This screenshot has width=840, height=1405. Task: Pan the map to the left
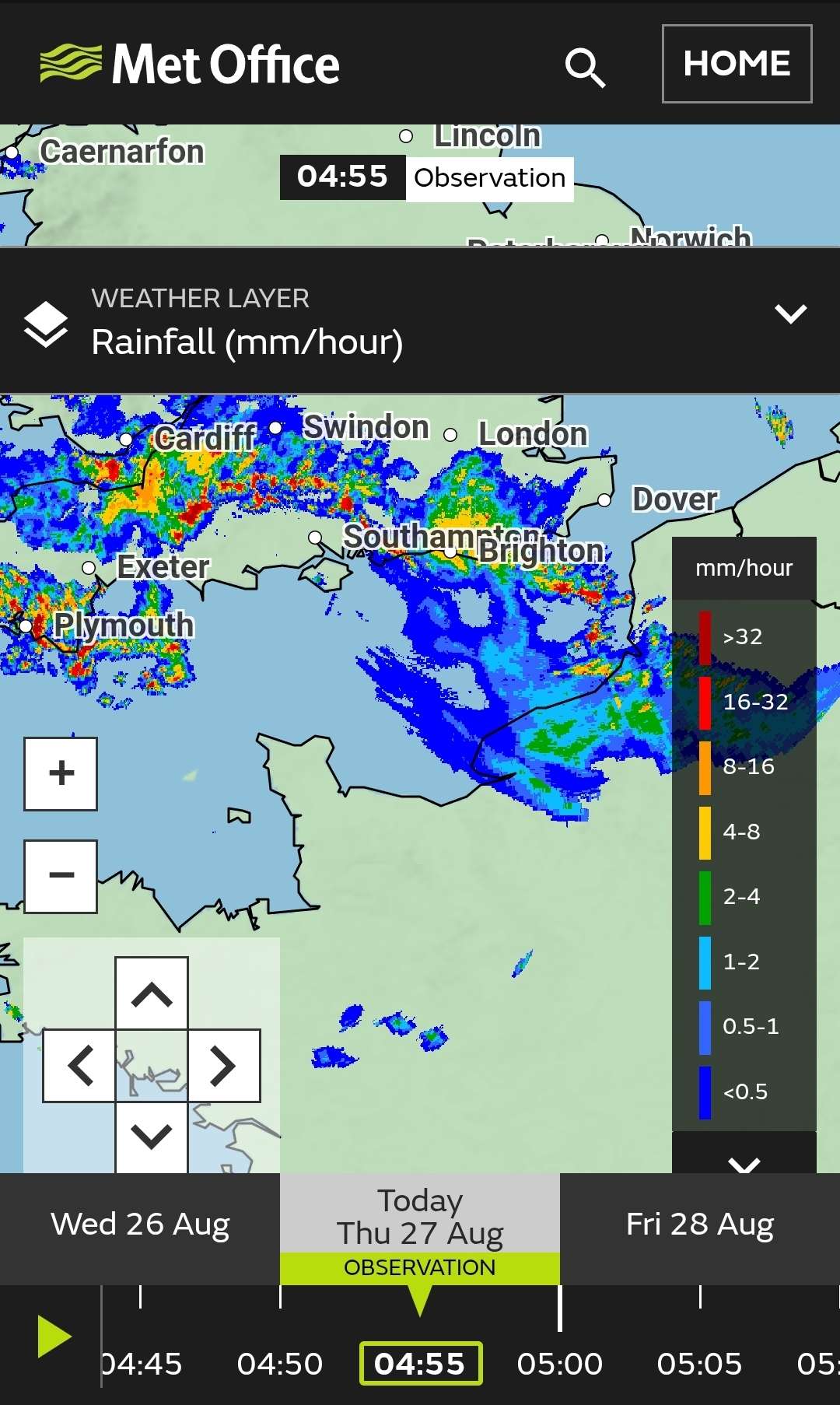(x=79, y=1066)
